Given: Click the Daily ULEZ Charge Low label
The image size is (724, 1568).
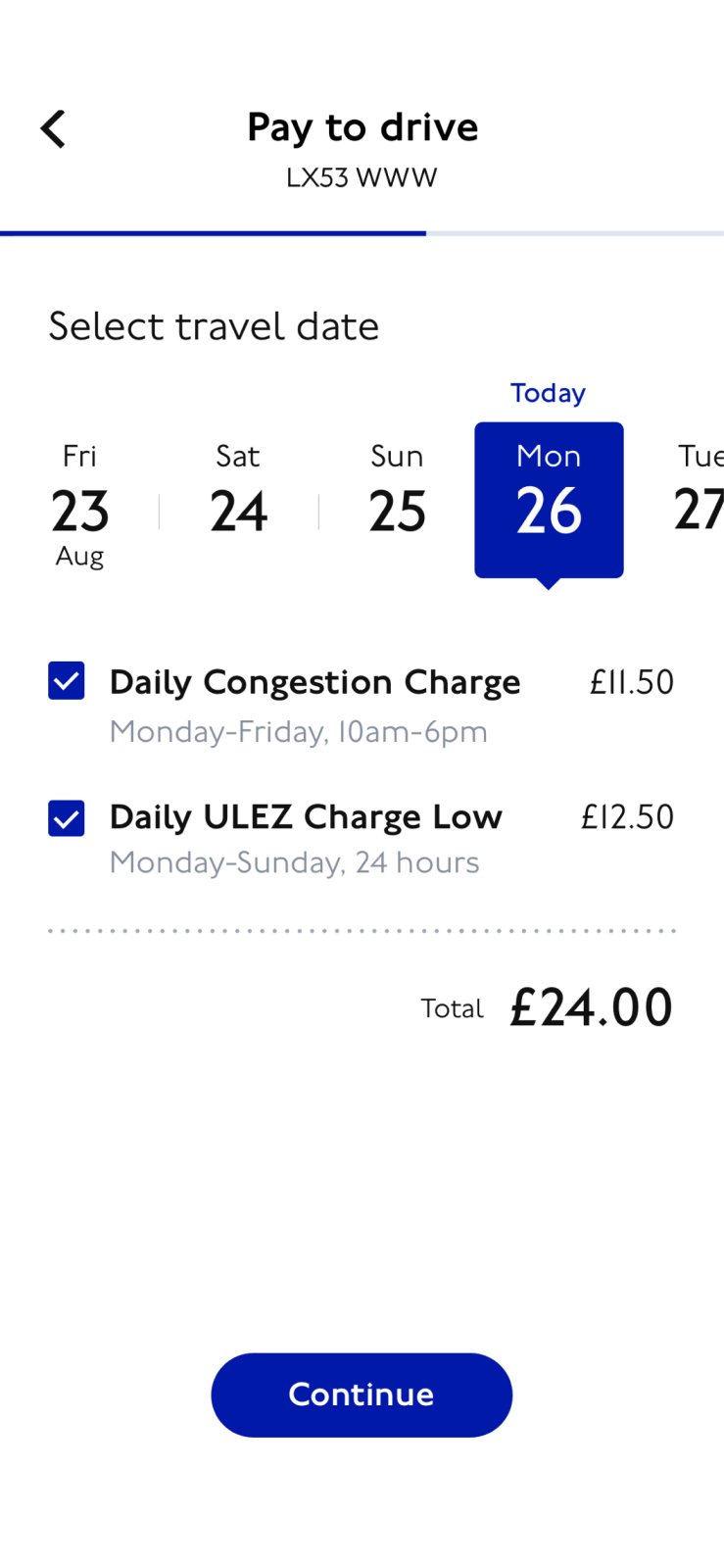Looking at the screenshot, I should [306, 816].
